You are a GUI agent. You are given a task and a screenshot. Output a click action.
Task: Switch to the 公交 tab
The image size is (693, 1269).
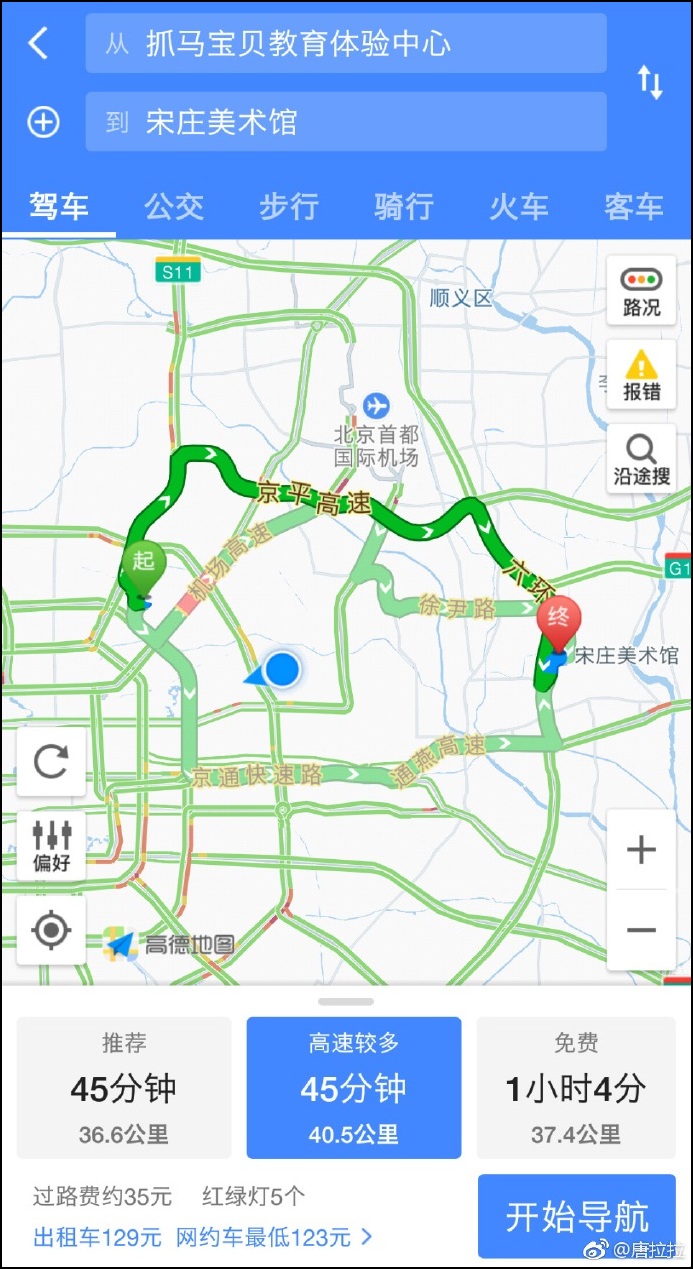click(174, 207)
